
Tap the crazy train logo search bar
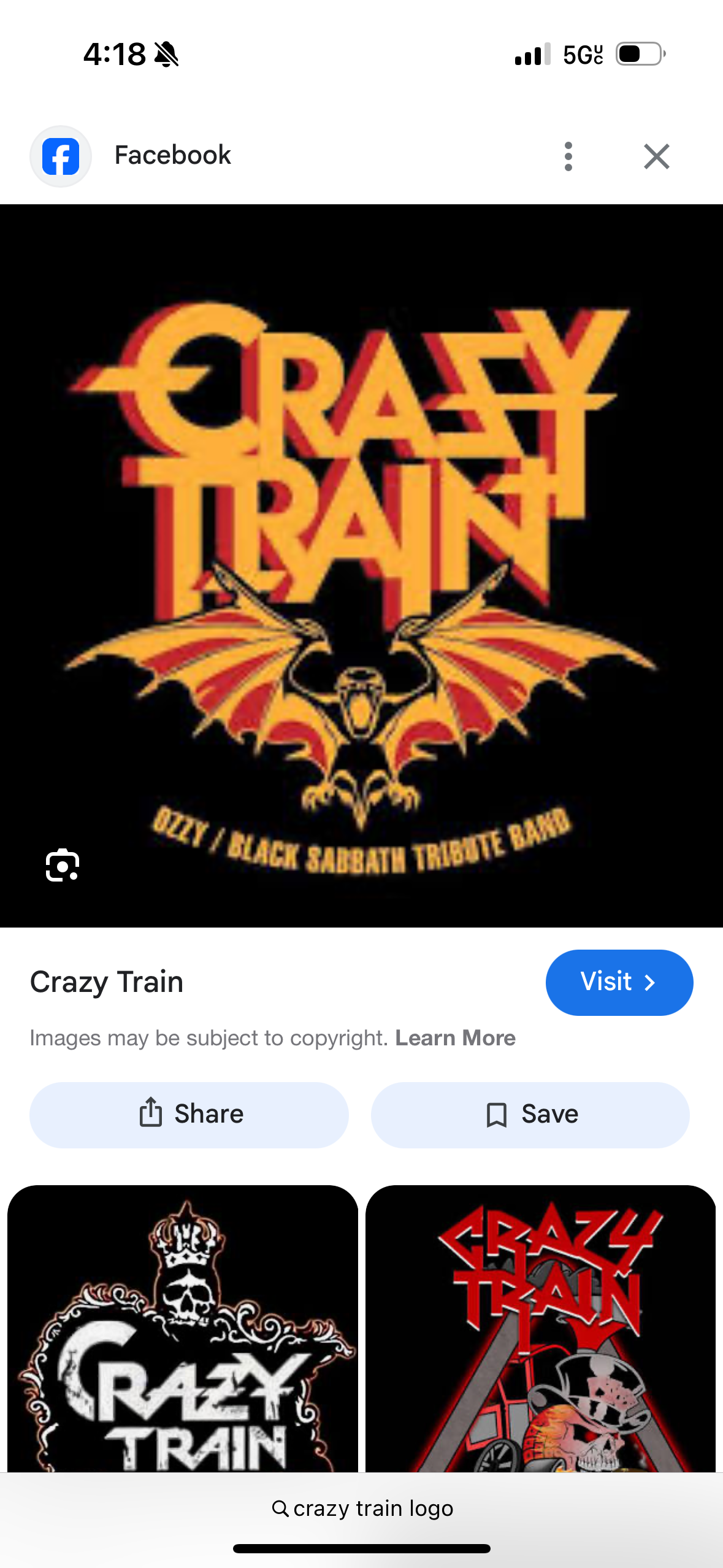point(362,1508)
